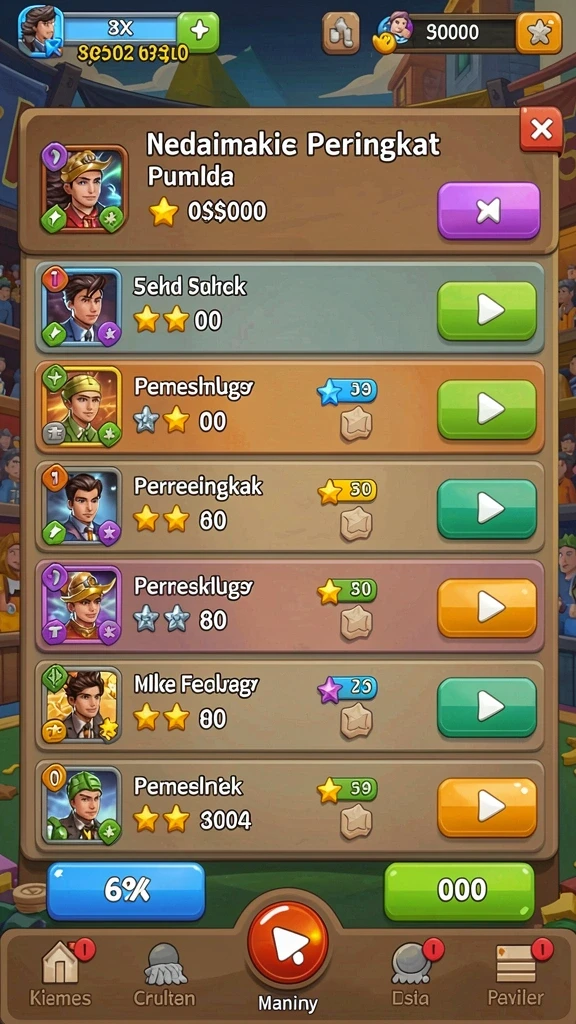Screen dimensions: 576x1024
Task: Switch to the Kiemes tab
Action: 61,973
